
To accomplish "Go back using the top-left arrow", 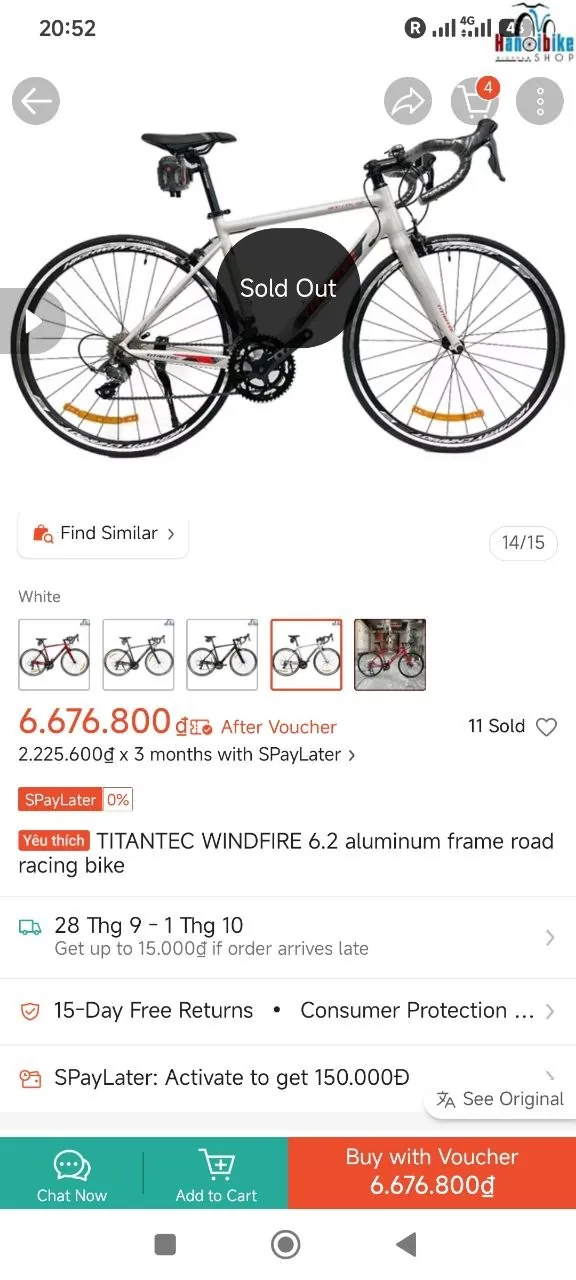I will click(x=36, y=101).
